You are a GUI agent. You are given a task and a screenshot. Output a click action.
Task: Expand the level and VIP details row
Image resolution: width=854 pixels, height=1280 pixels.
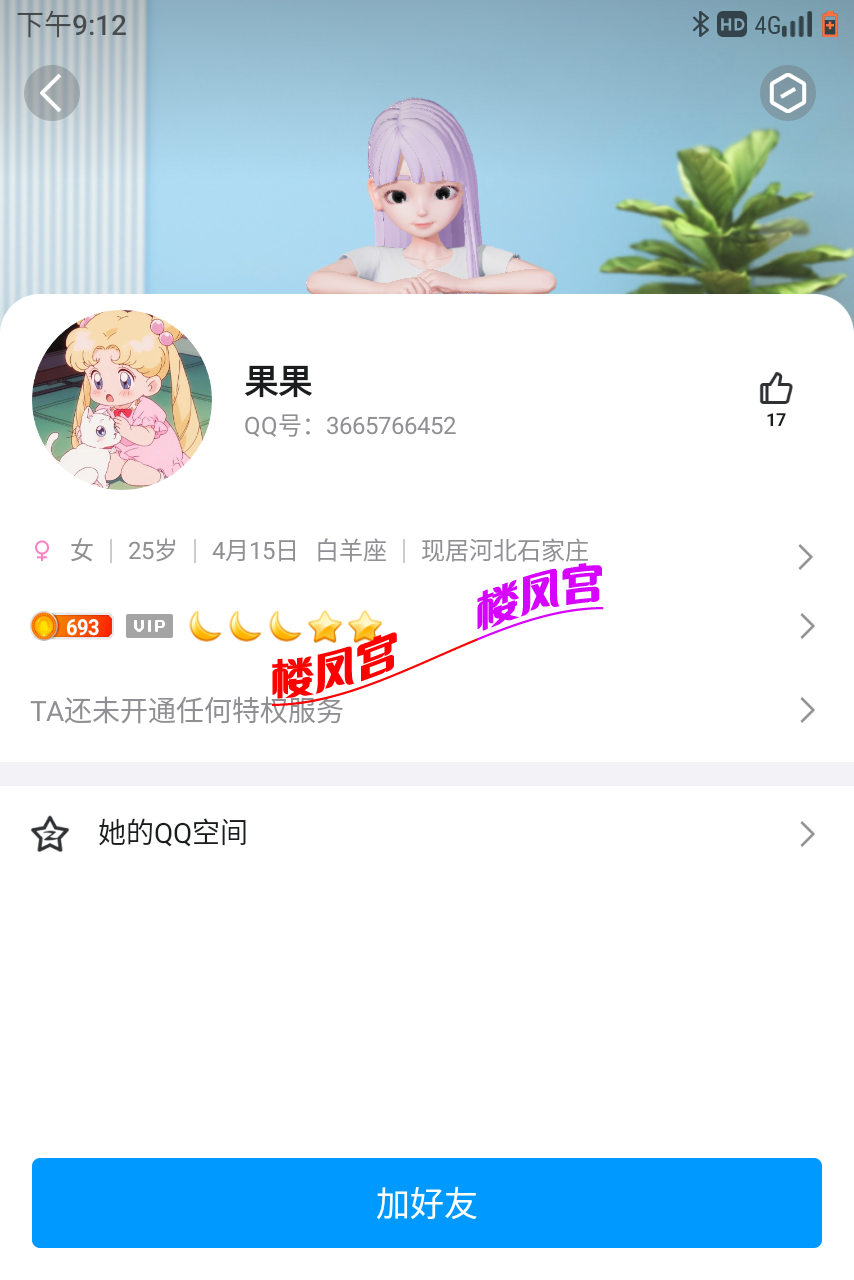(806, 625)
